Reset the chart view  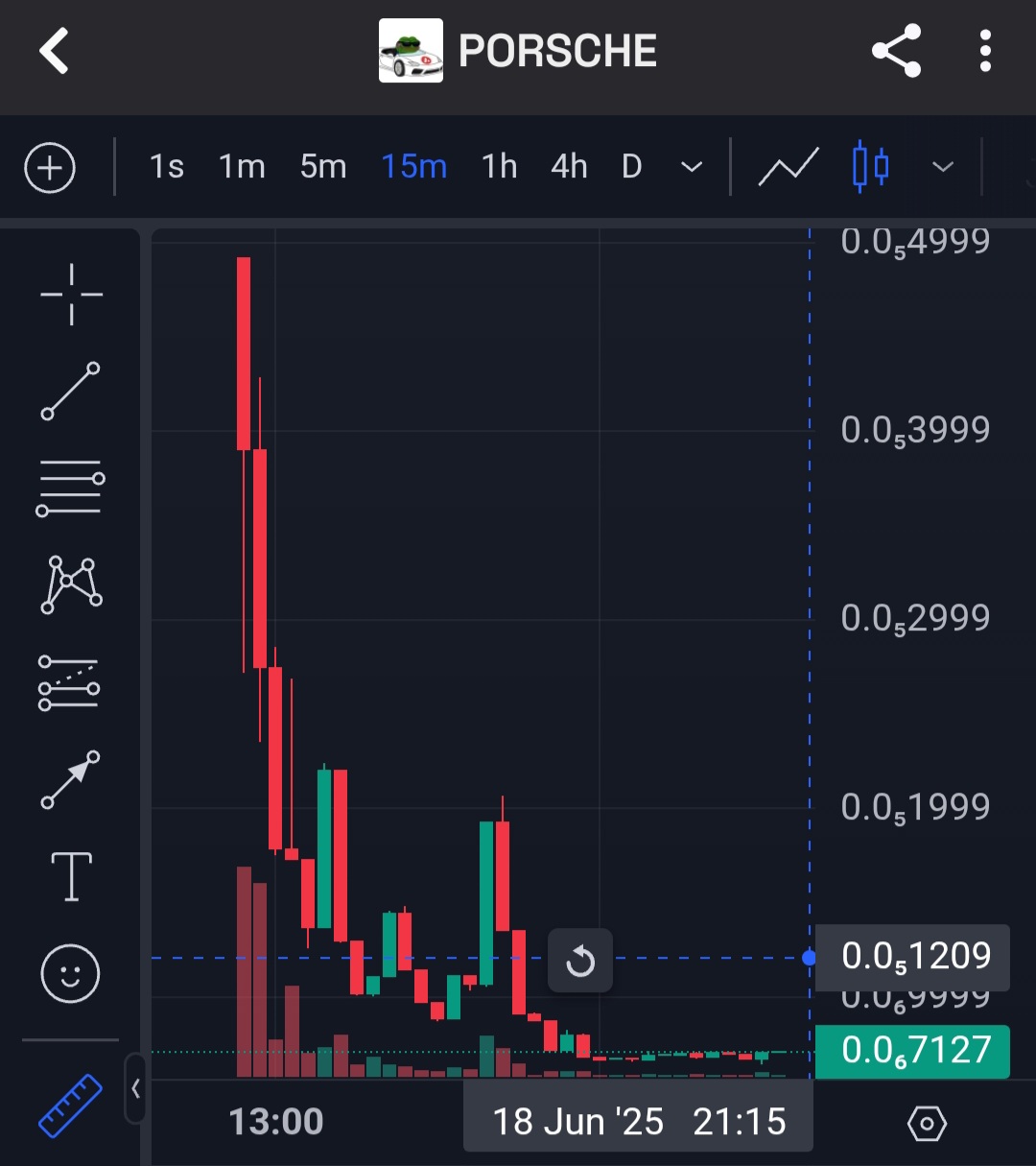580,961
